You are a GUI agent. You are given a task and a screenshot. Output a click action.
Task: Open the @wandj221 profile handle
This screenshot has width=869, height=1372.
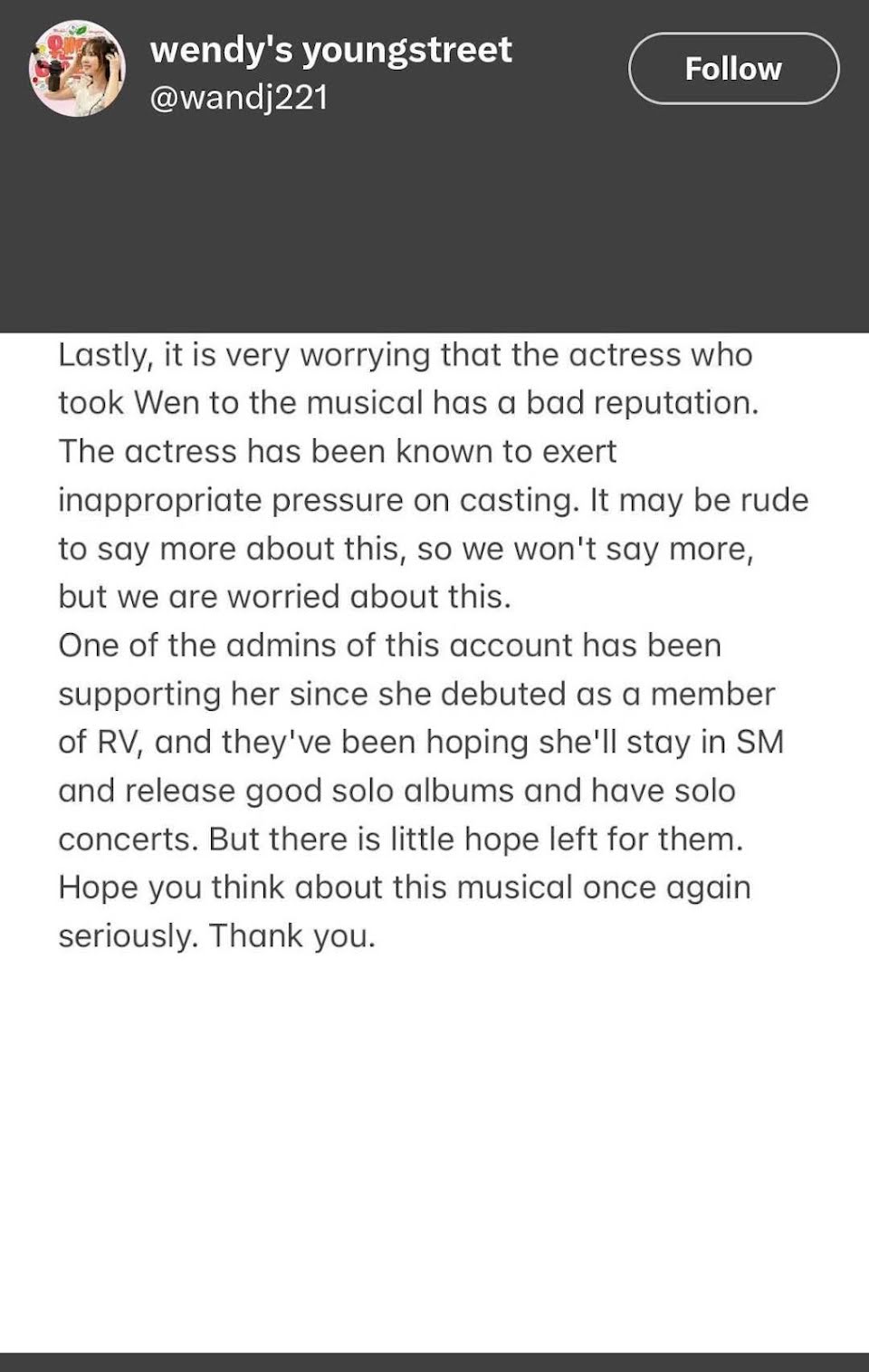tap(239, 98)
